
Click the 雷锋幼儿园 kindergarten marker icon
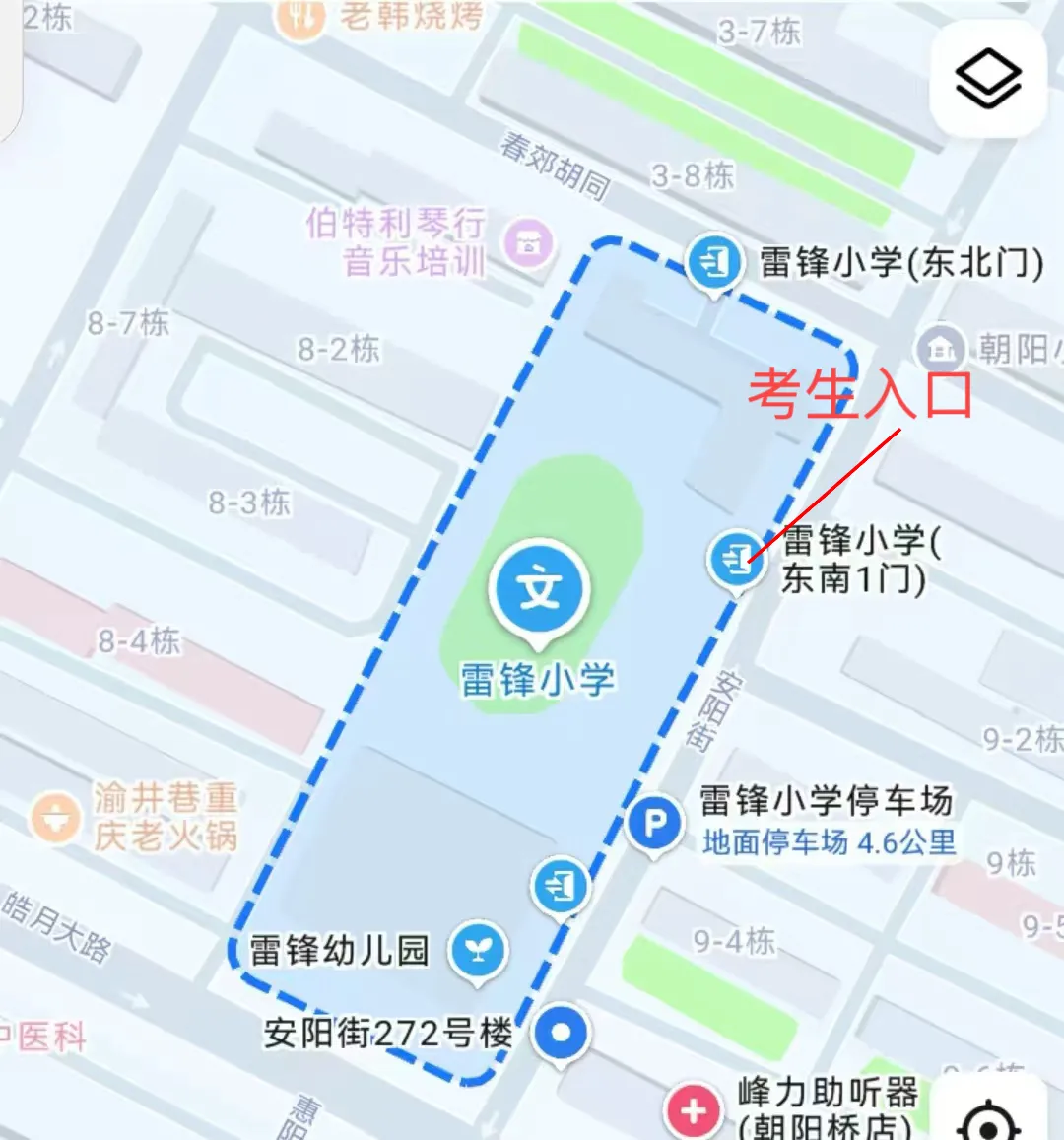(478, 949)
